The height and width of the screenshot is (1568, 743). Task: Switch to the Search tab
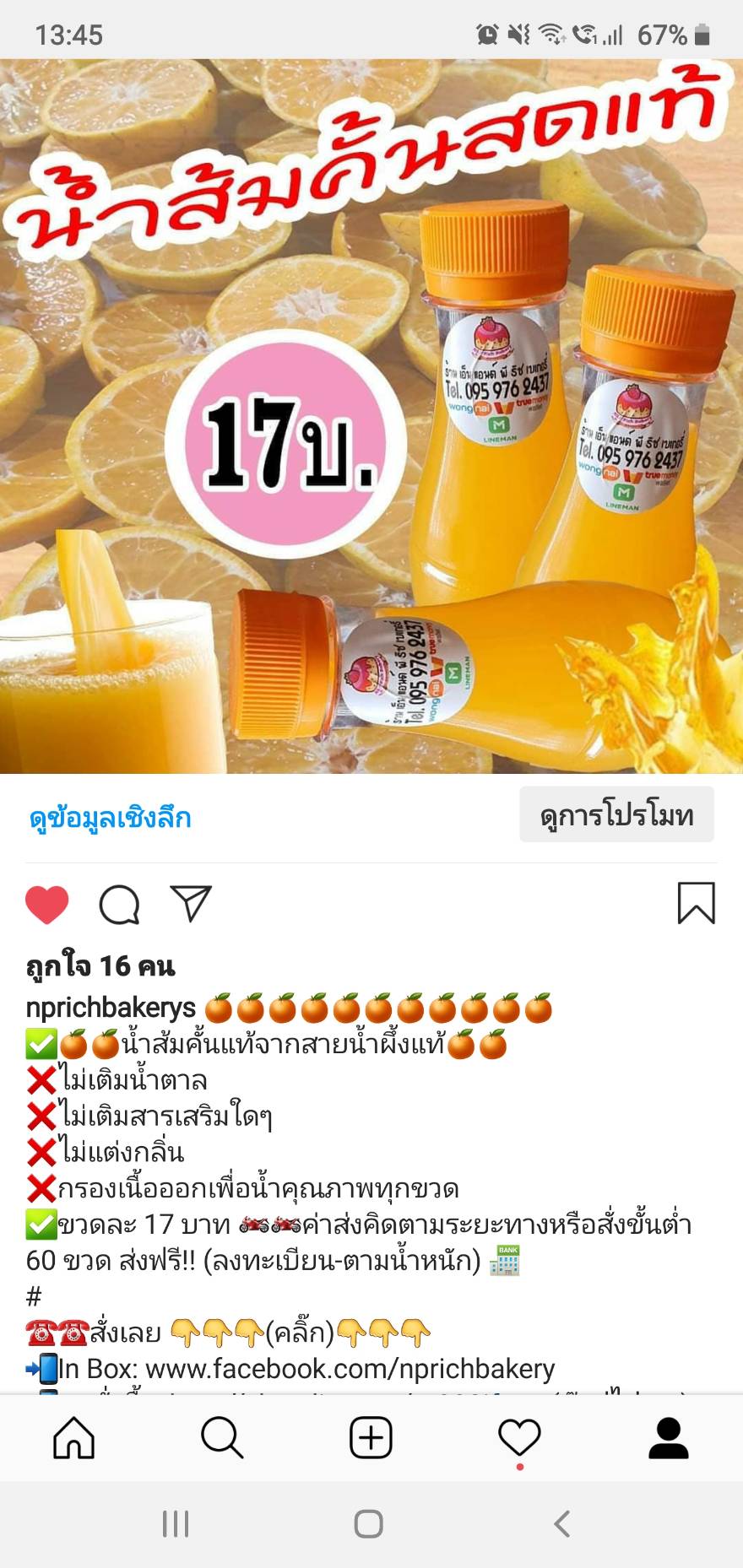223,1437
